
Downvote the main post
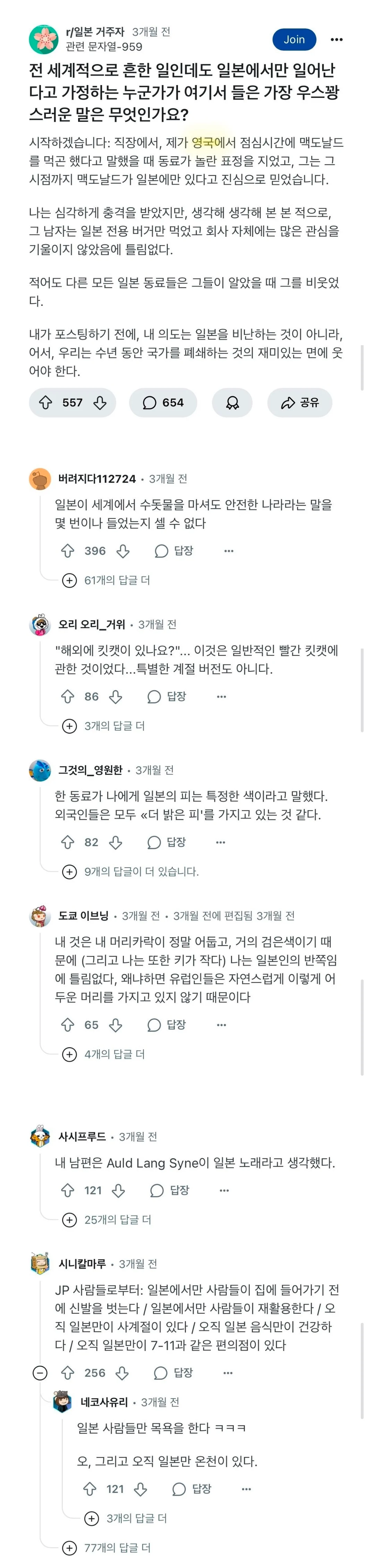[x=100, y=402]
